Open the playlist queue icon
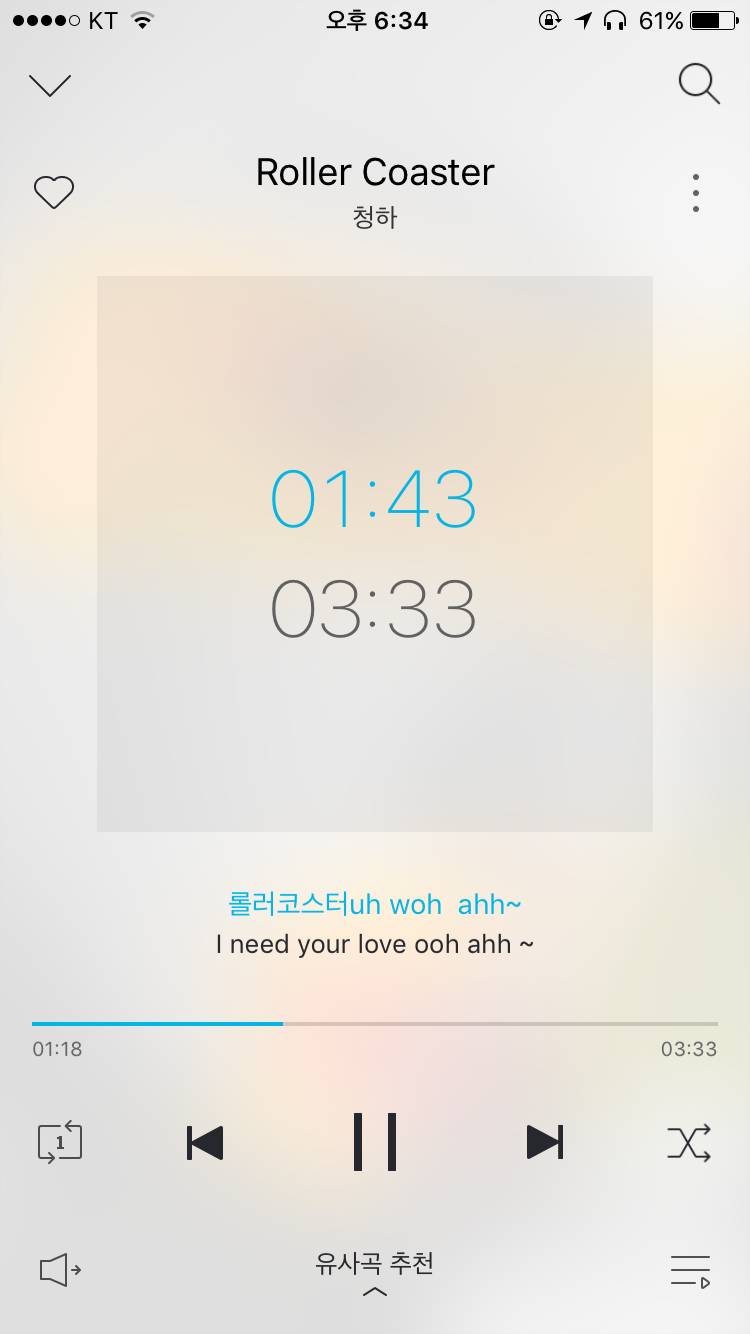 pyautogui.click(x=690, y=1270)
